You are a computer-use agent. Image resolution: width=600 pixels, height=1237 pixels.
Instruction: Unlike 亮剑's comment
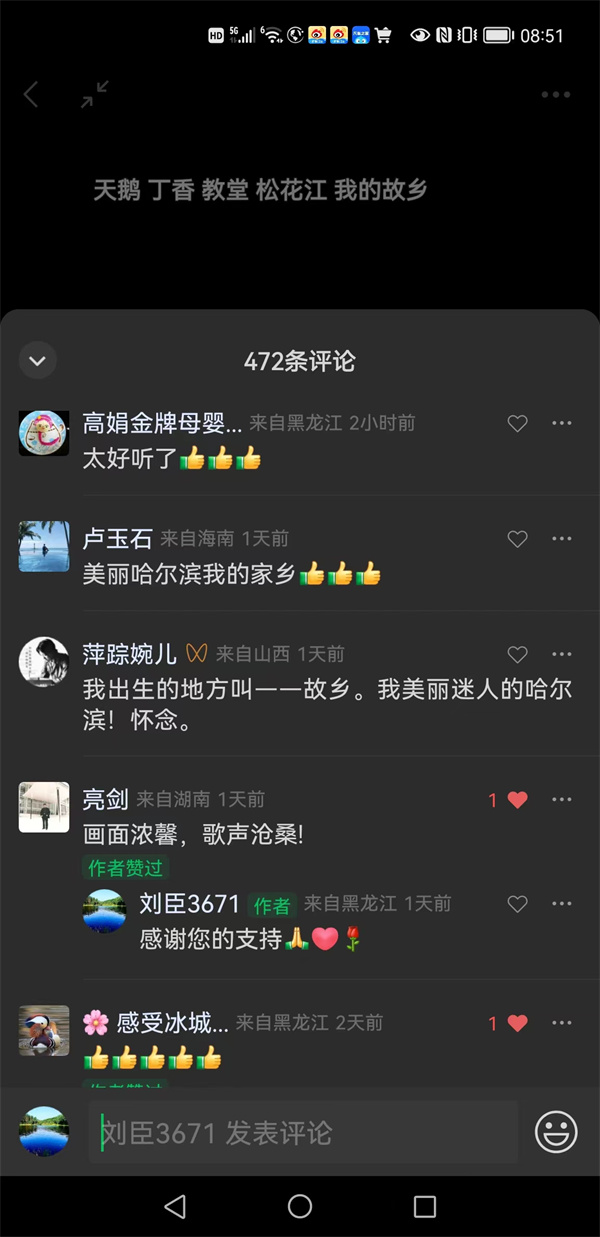coord(517,800)
